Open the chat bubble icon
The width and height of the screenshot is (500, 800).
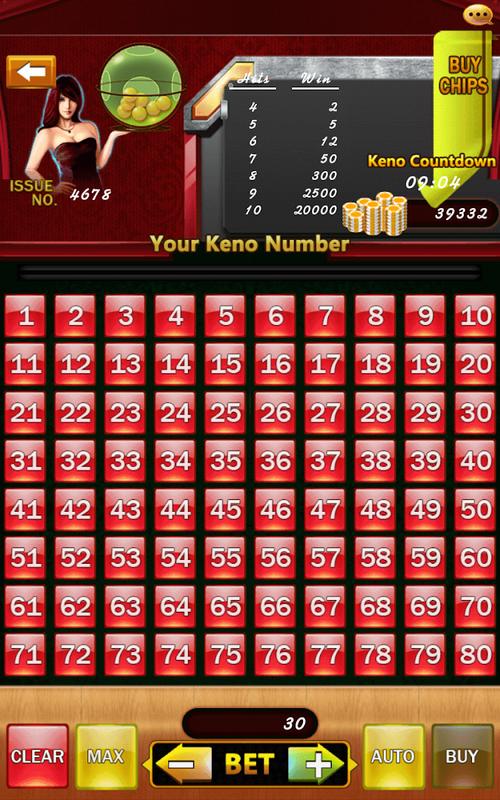tap(478, 14)
